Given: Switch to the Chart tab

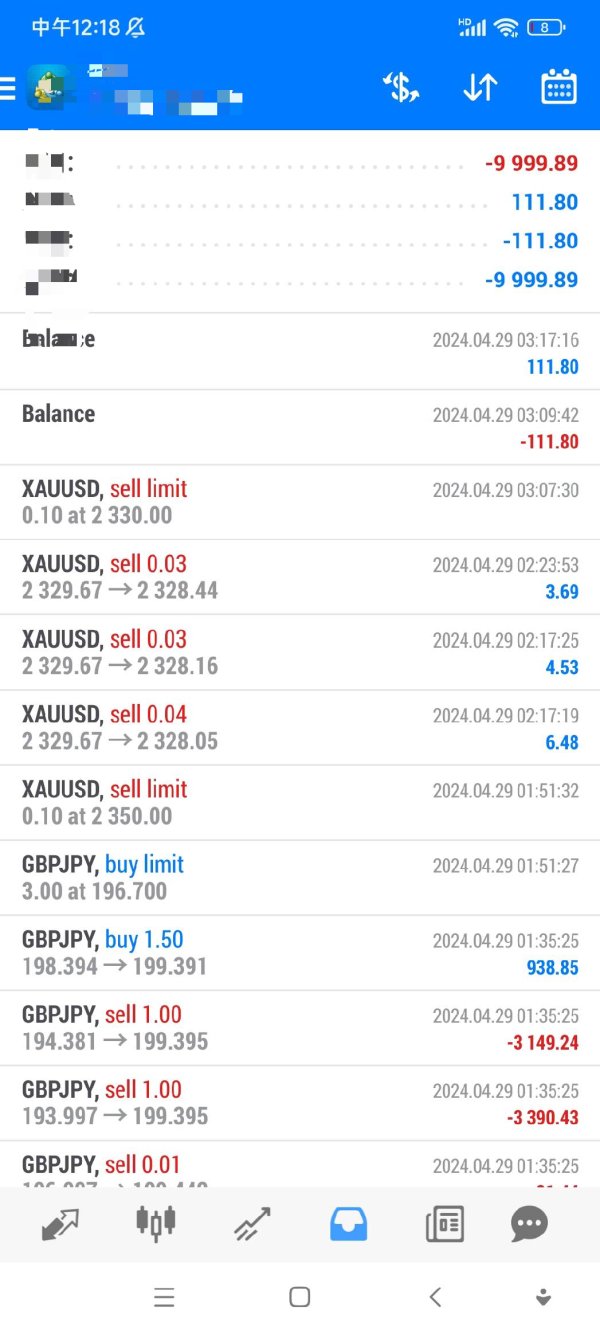Looking at the screenshot, I should click(156, 1224).
